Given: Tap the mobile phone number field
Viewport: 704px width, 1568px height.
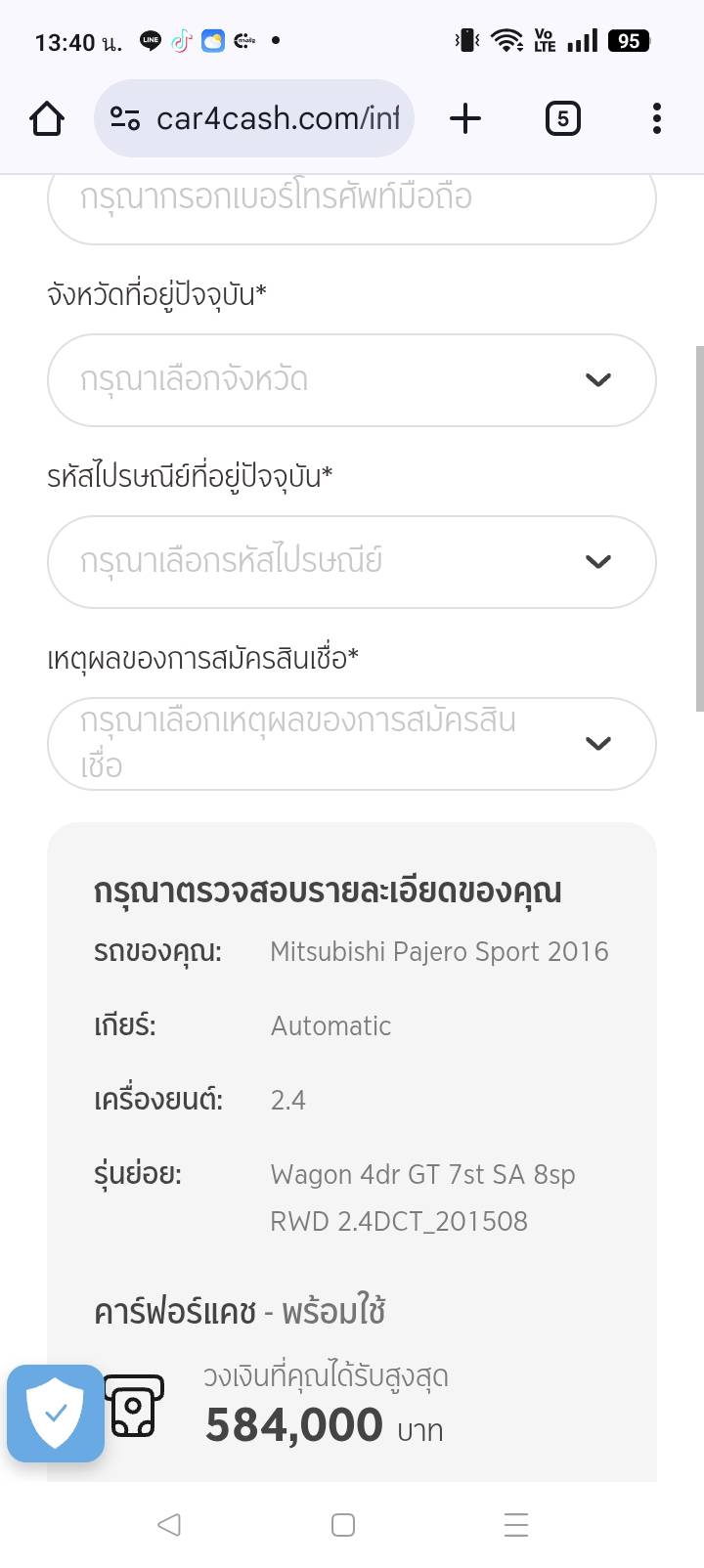Looking at the screenshot, I should click(351, 200).
